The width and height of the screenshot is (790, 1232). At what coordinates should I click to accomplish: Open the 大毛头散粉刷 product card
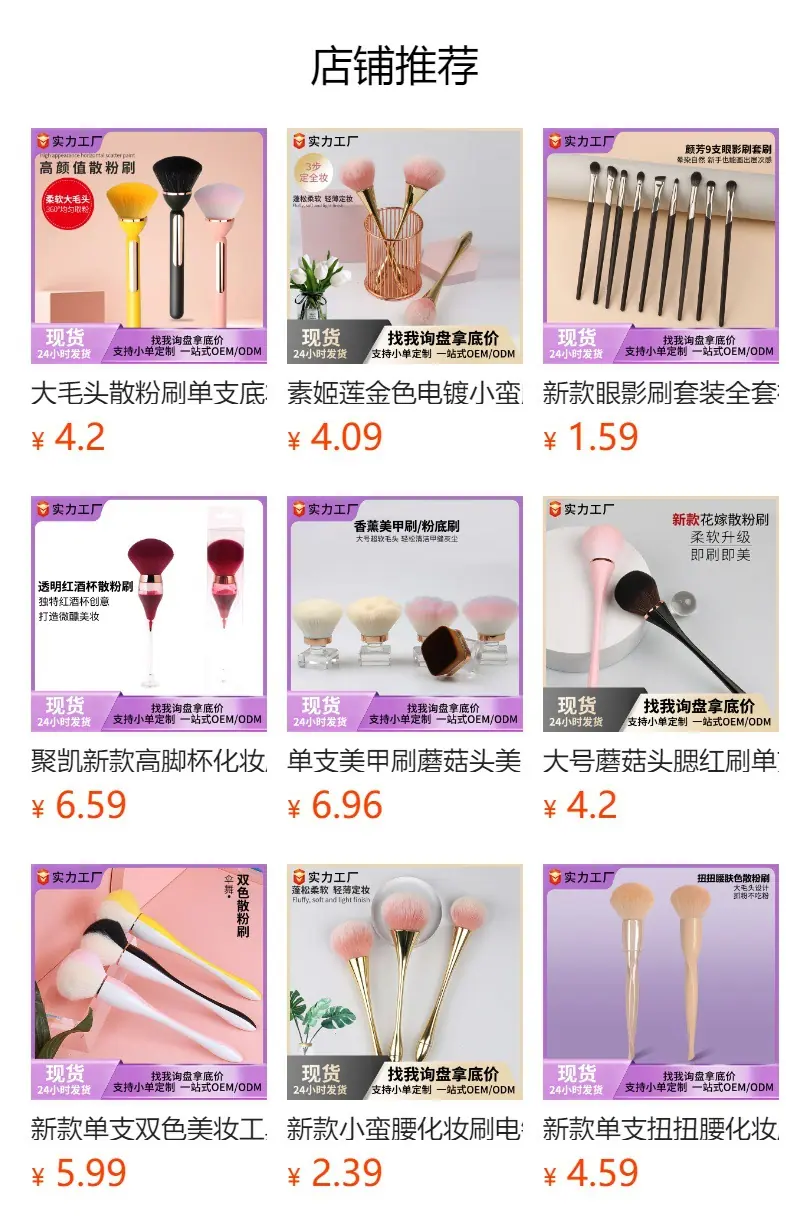(149, 292)
